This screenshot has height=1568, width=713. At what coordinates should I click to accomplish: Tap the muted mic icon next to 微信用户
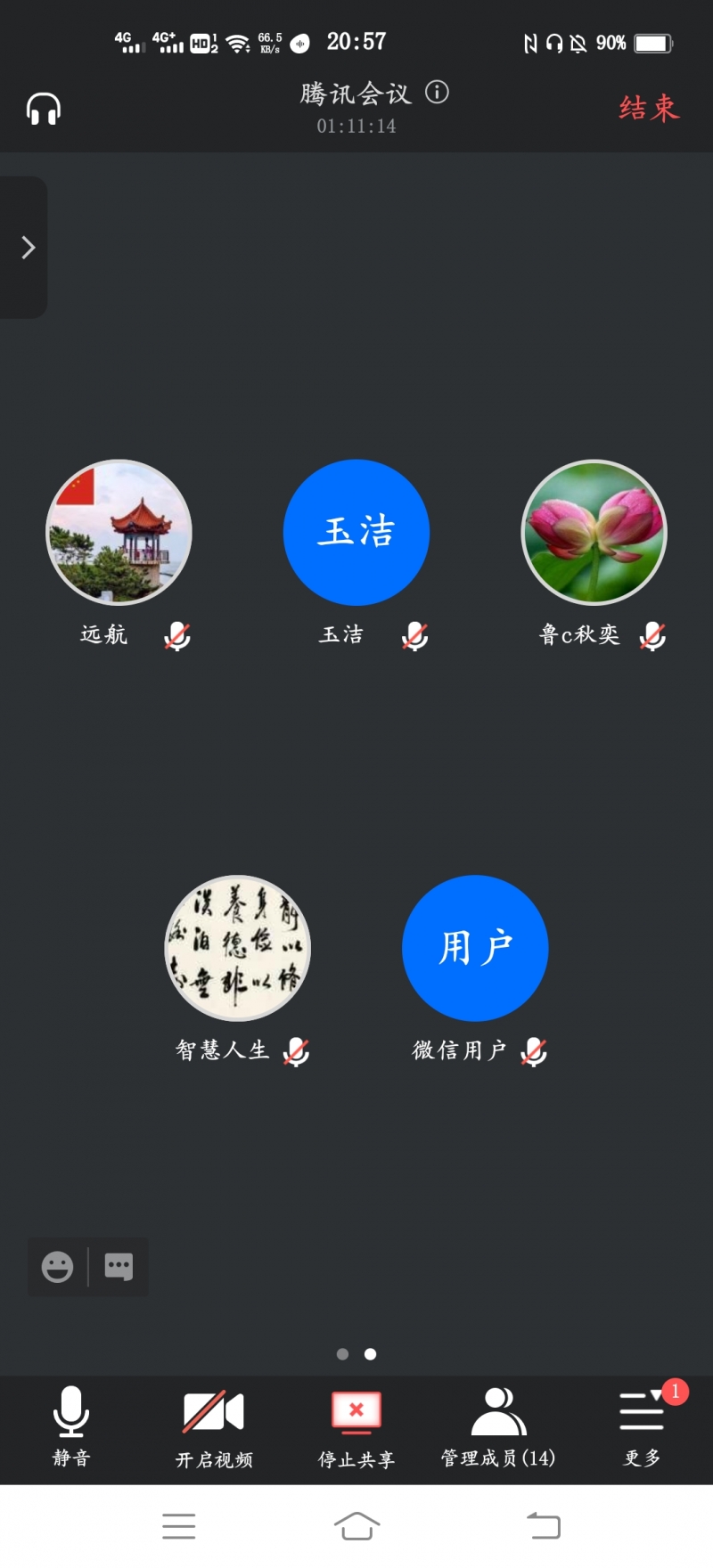pyautogui.click(x=534, y=1050)
